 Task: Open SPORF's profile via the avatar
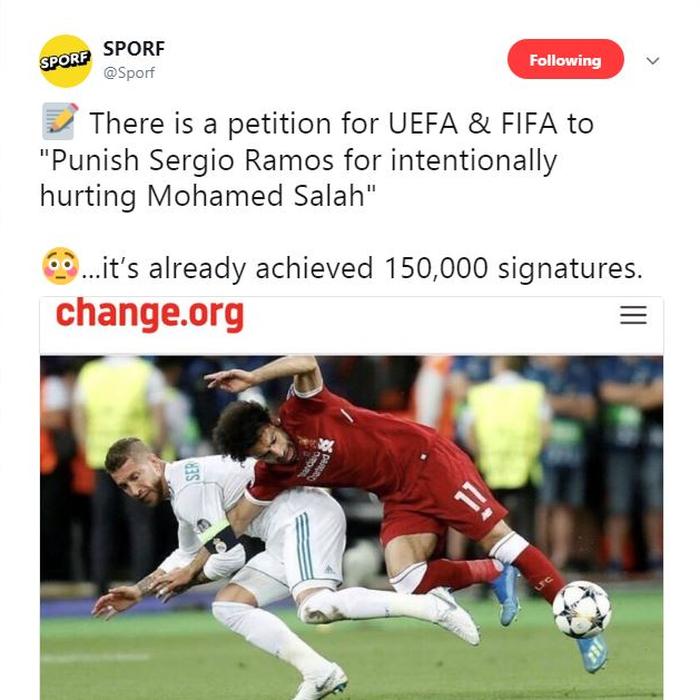click(x=65, y=61)
